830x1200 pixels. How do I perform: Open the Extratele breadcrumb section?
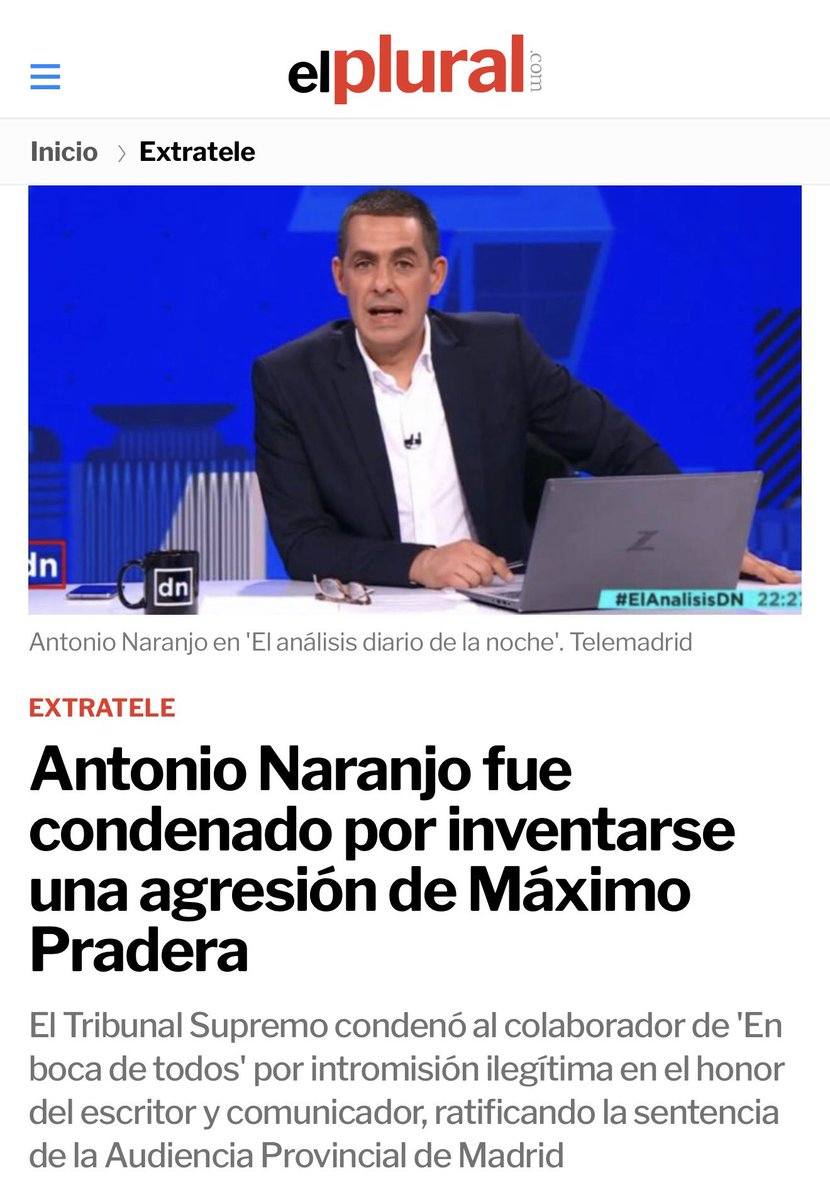(197, 152)
